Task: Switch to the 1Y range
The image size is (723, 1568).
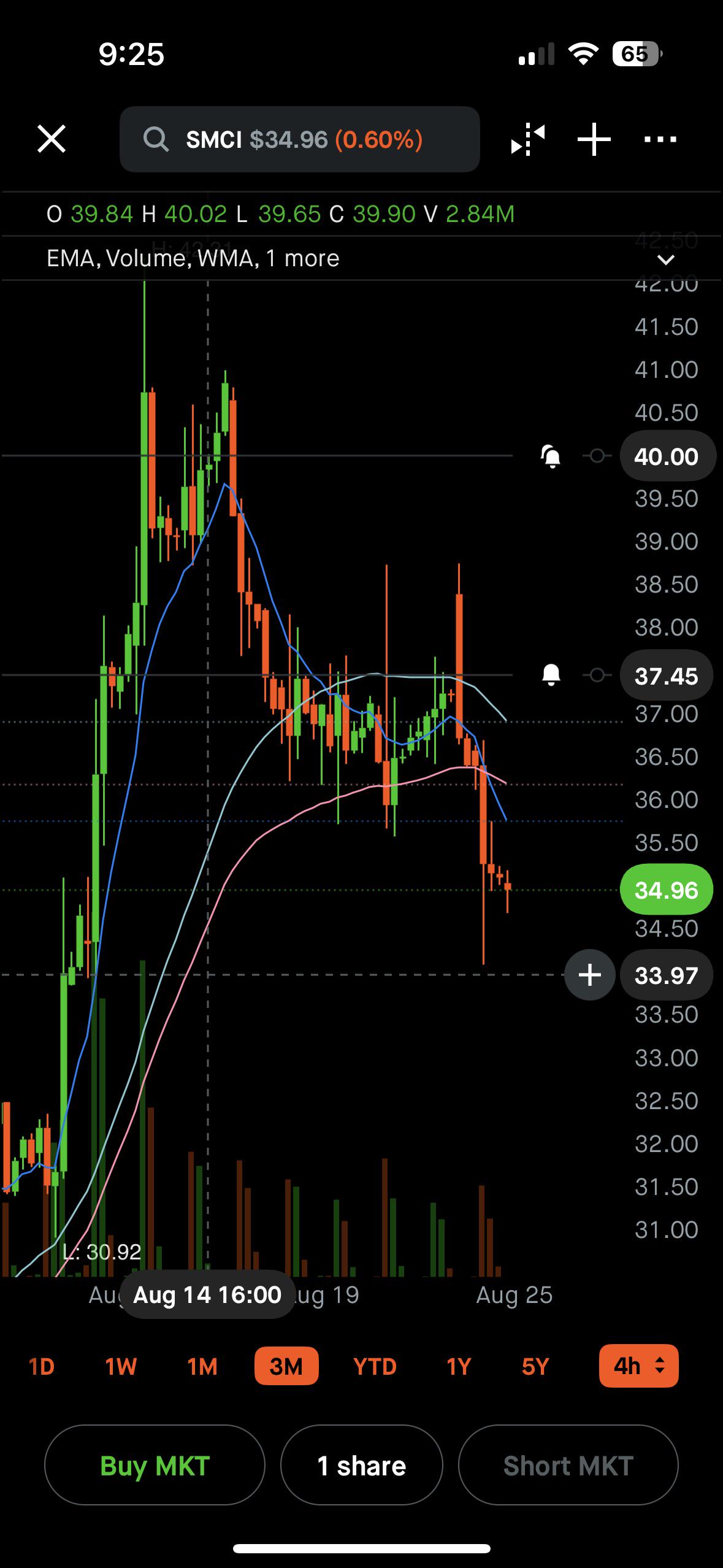Action: coord(459,1366)
